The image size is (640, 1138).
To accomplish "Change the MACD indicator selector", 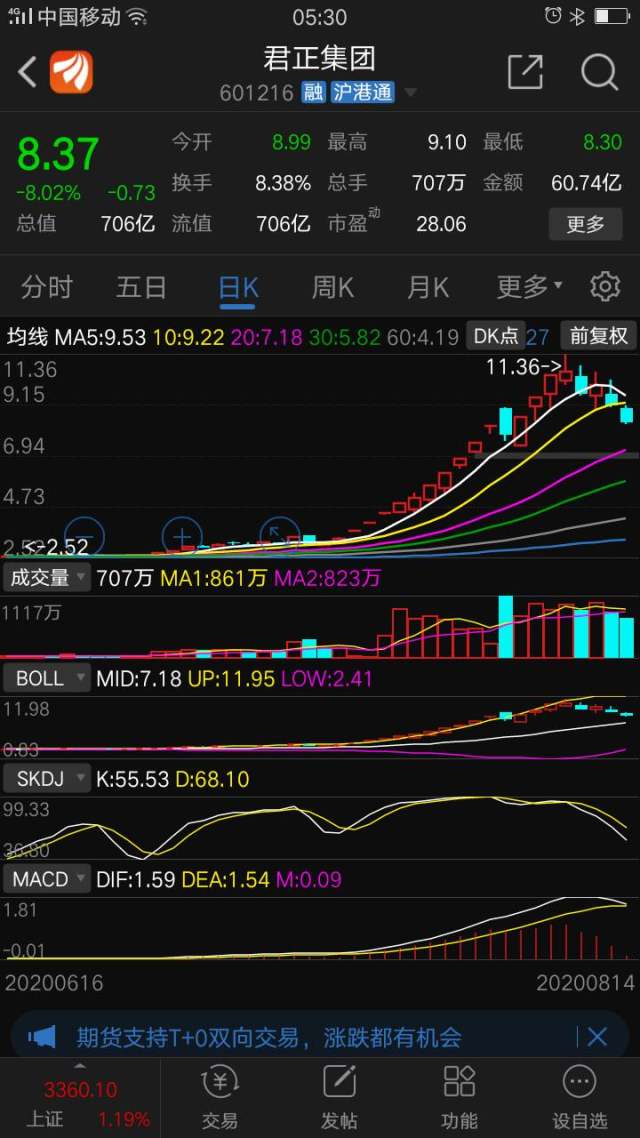I will pos(46,879).
